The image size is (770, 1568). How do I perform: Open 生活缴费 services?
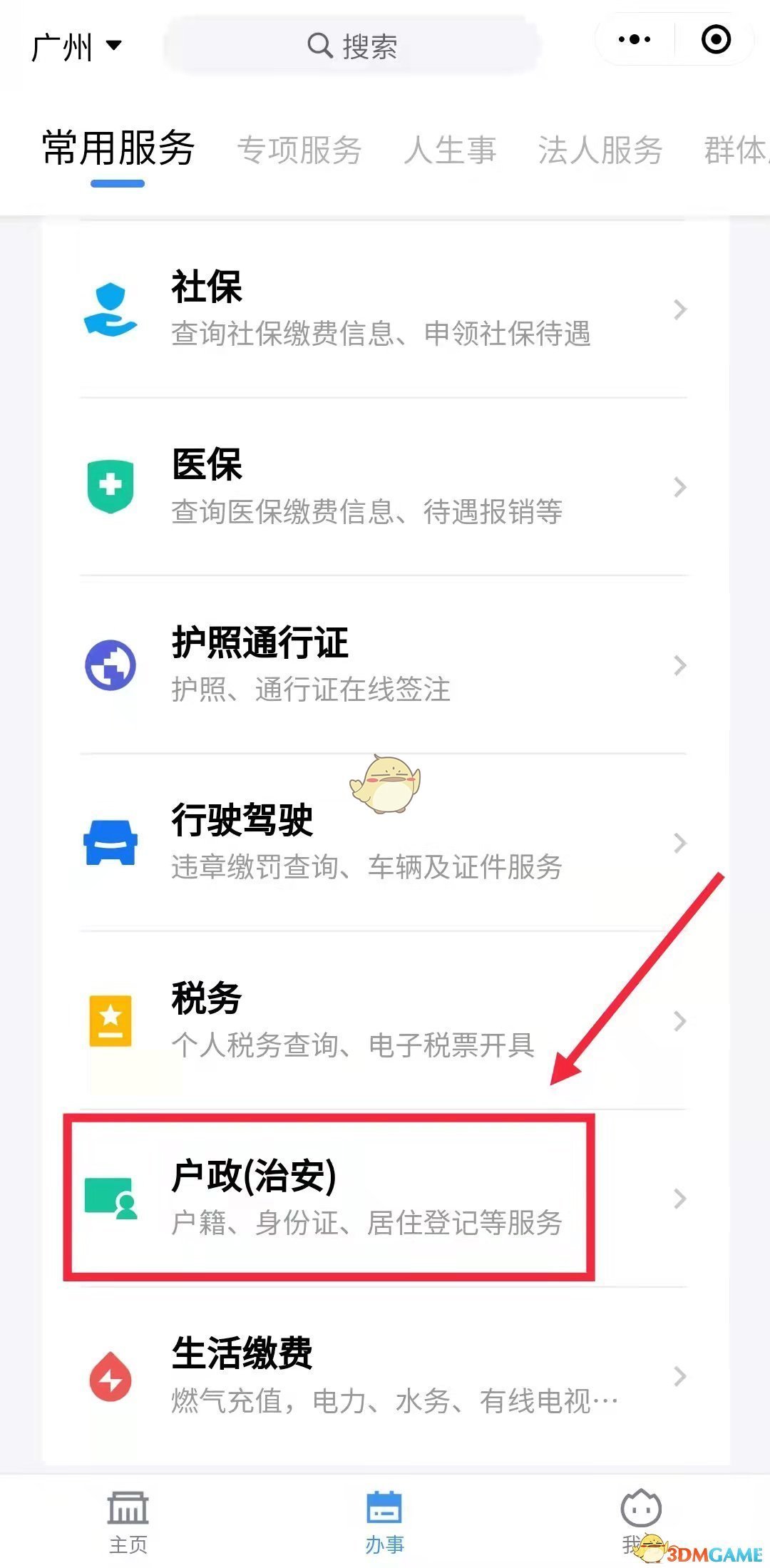tap(384, 1376)
